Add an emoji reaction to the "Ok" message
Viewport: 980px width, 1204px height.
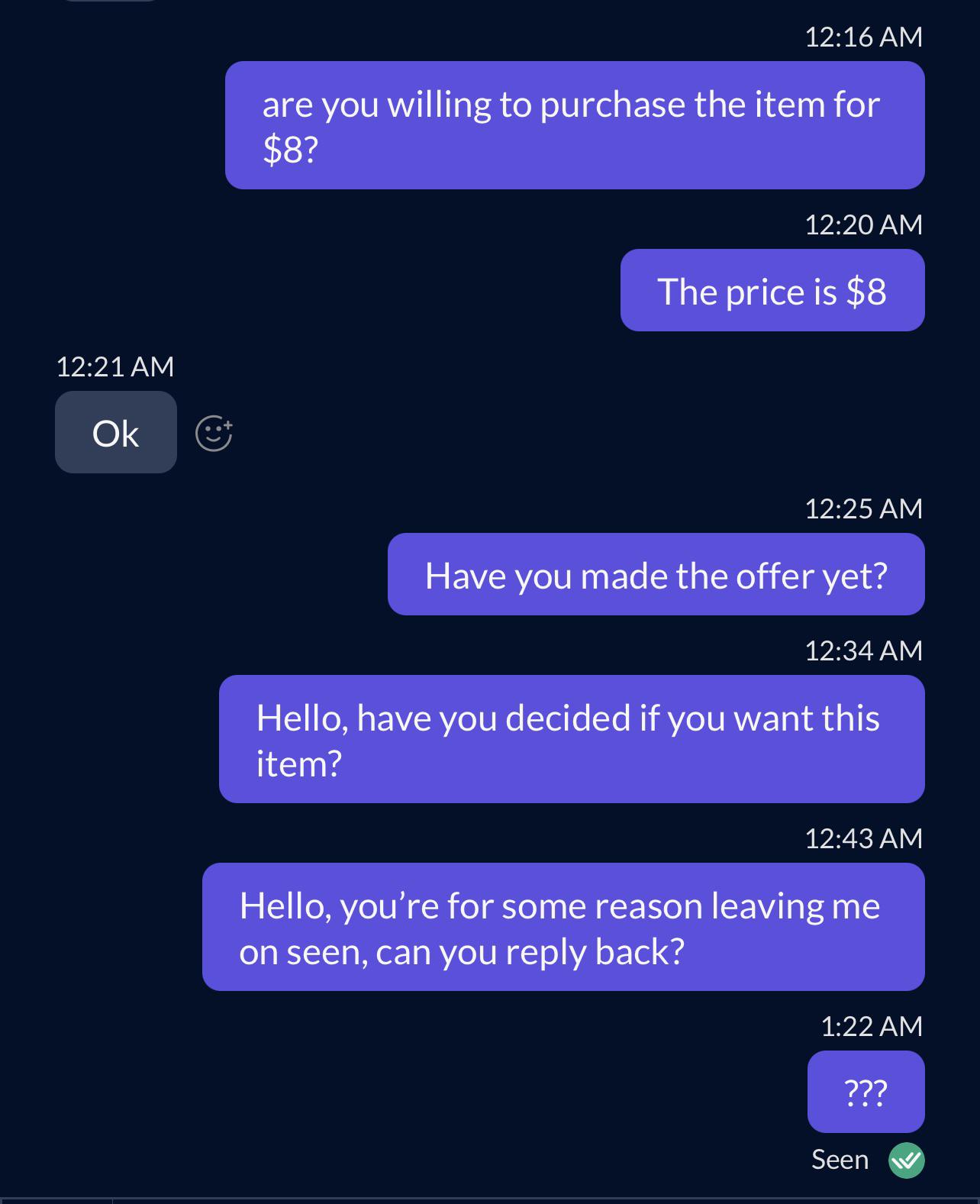pyautogui.click(x=214, y=434)
